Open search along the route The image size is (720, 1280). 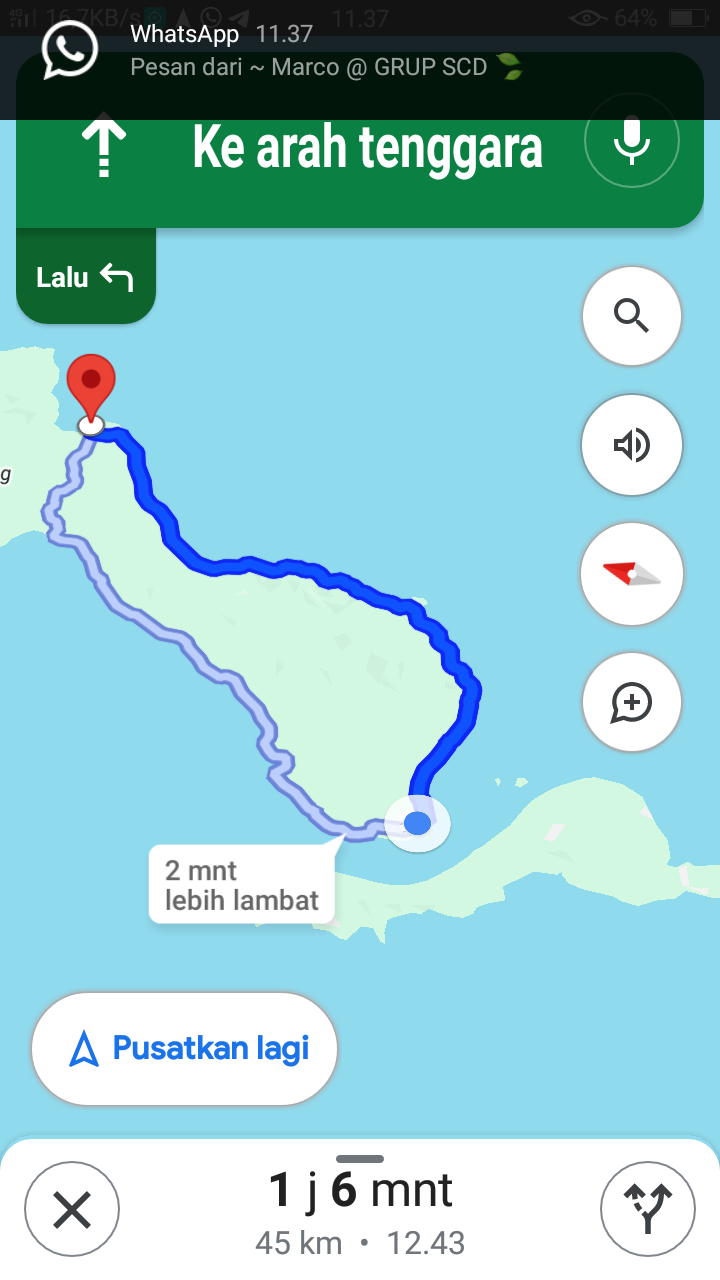tap(632, 317)
